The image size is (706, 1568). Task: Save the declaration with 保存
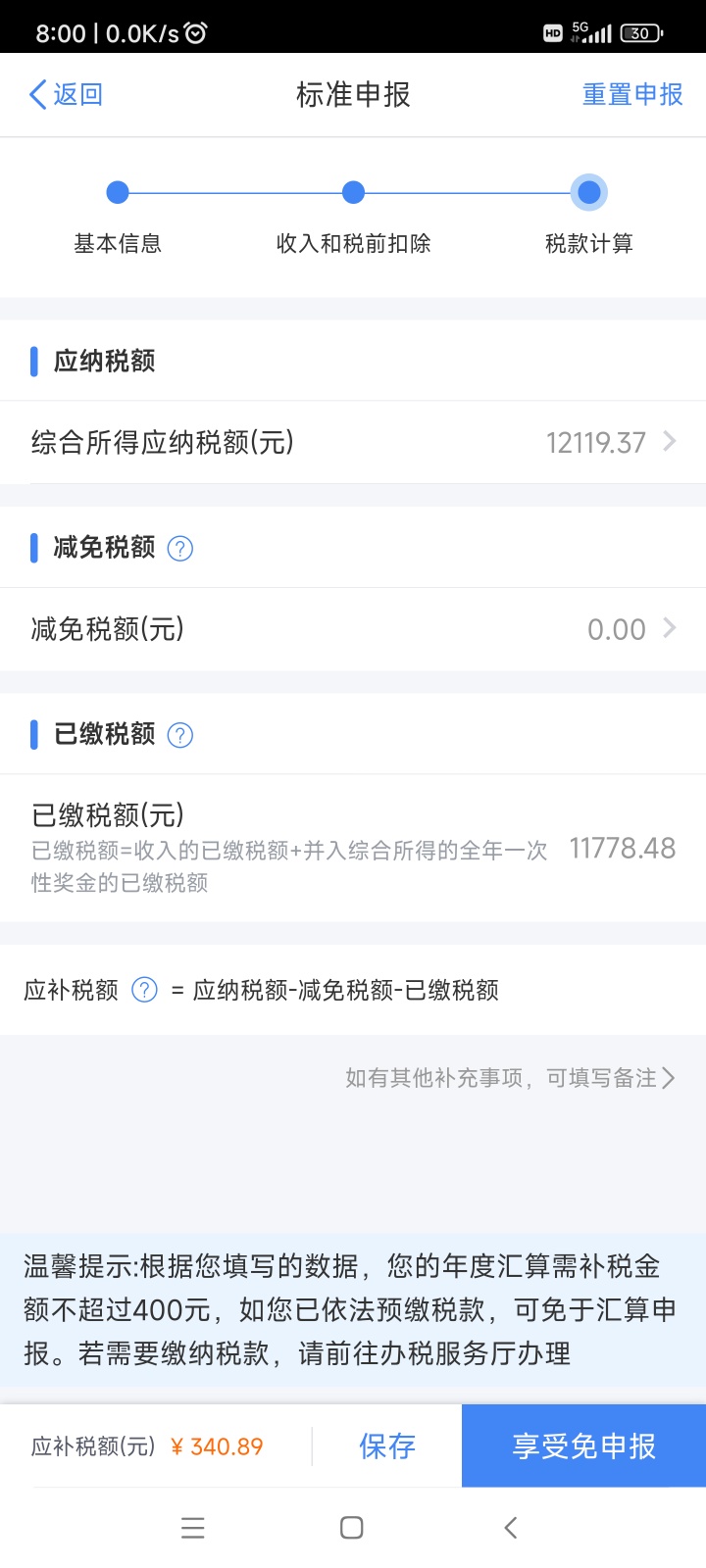pyautogui.click(x=387, y=1446)
